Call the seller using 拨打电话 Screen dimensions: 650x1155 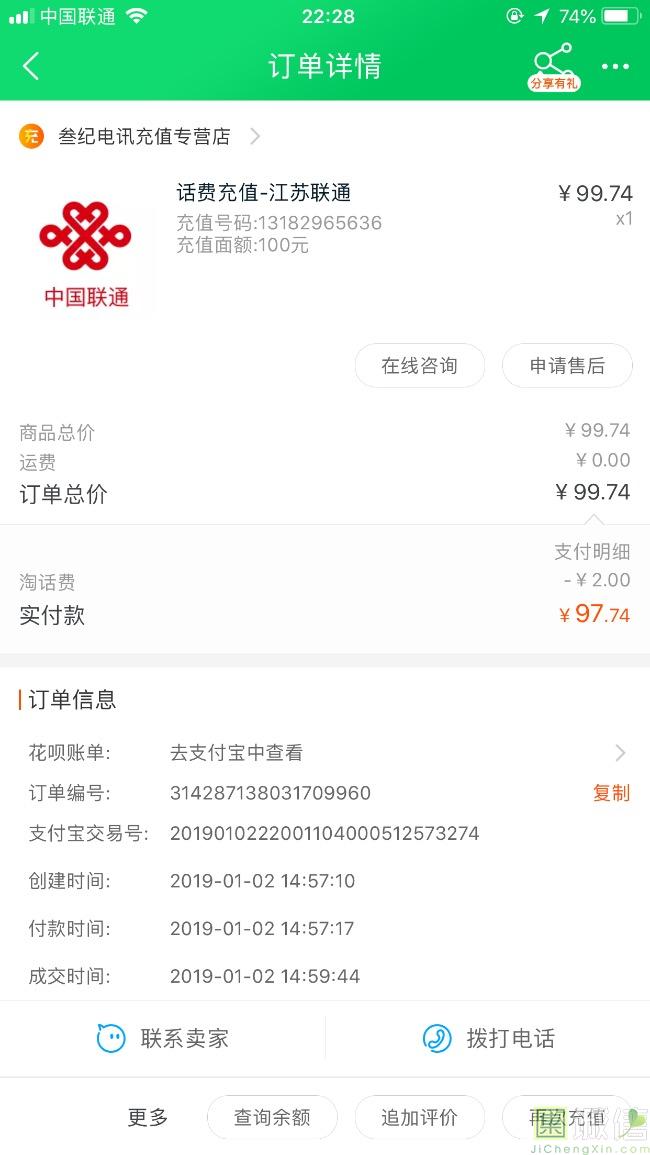pyautogui.click(x=488, y=1039)
